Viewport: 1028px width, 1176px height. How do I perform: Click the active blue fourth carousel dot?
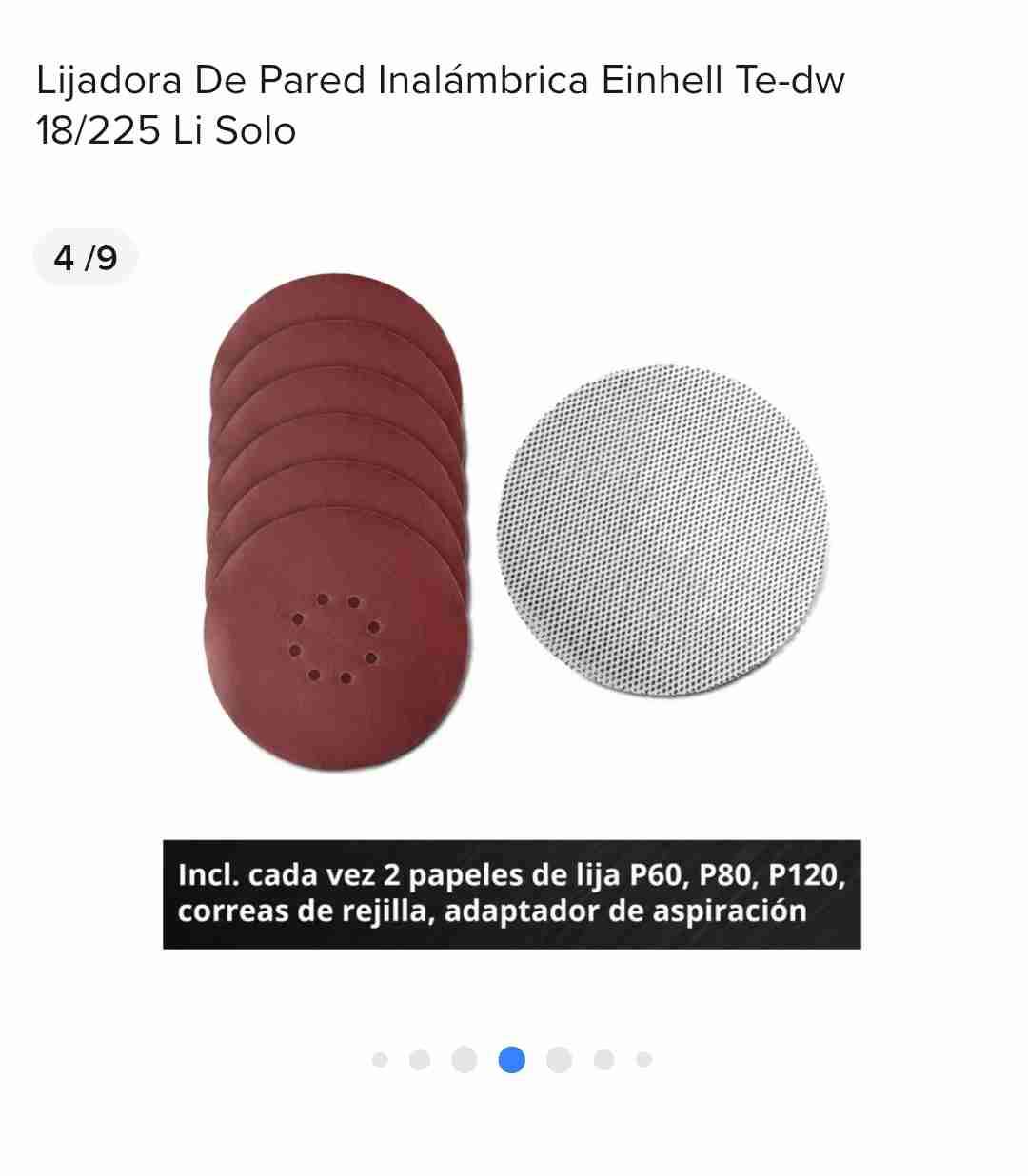(x=510, y=1058)
